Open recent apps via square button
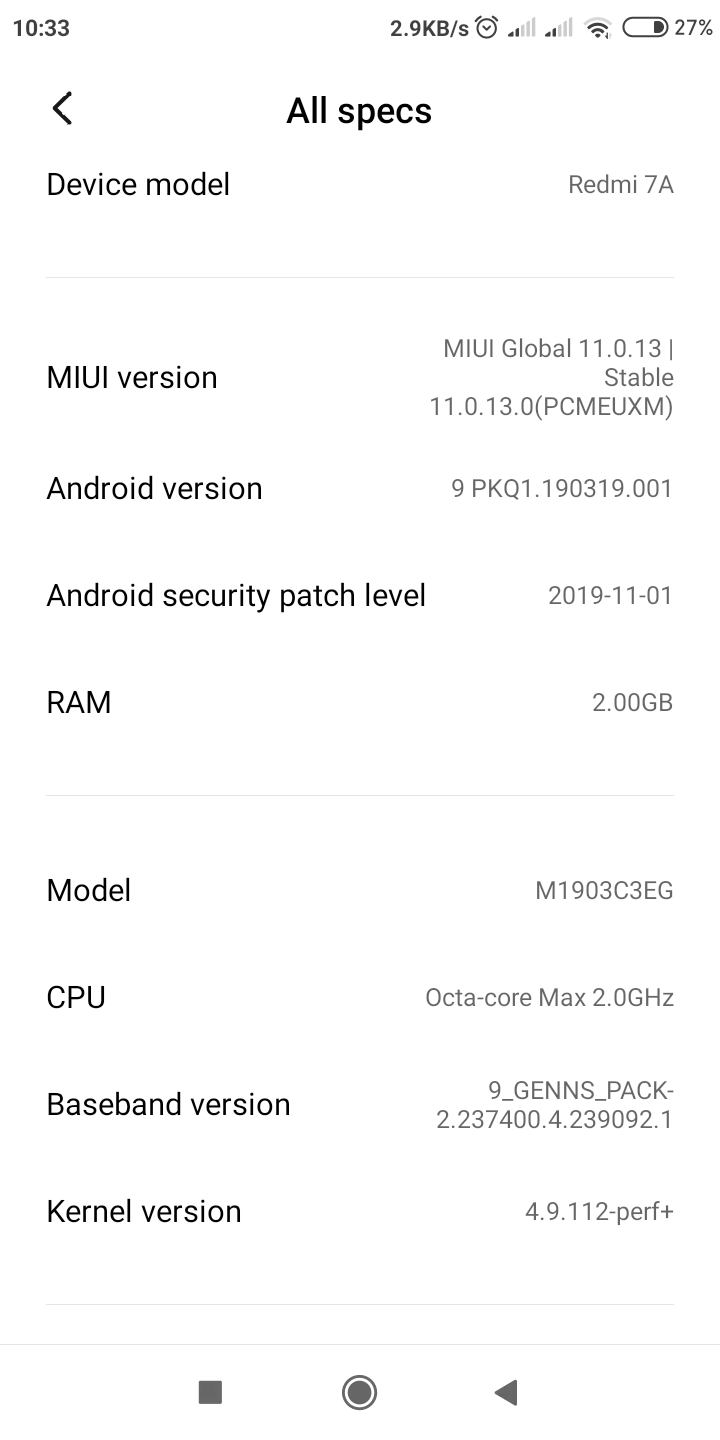Image resolution: width=720 pixels, height=1440 pixels. pyautogui.click(x=210, y=1392)
